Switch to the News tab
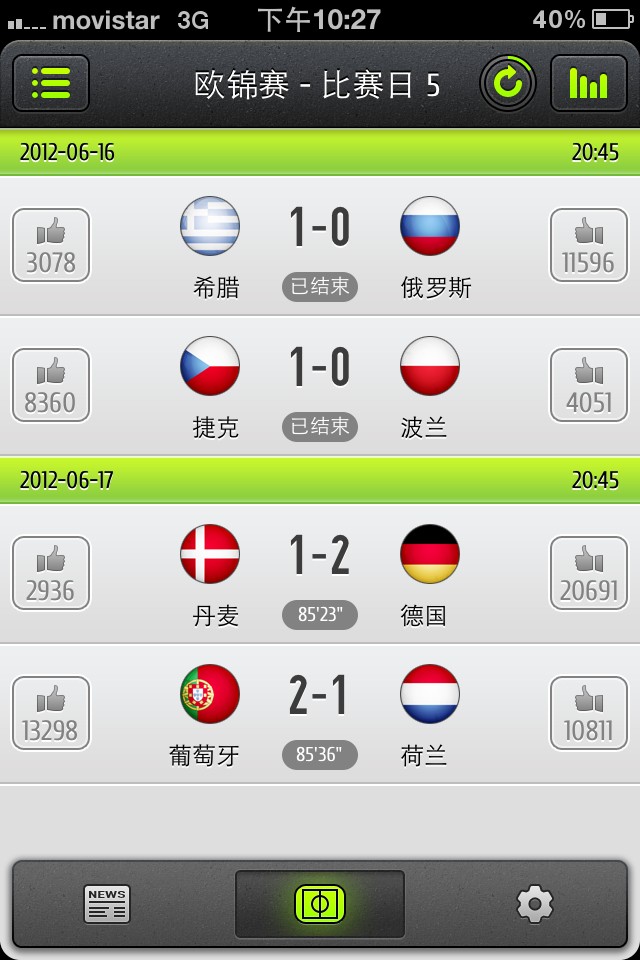The height and width of the screenshot is (960, 640). 107,904
